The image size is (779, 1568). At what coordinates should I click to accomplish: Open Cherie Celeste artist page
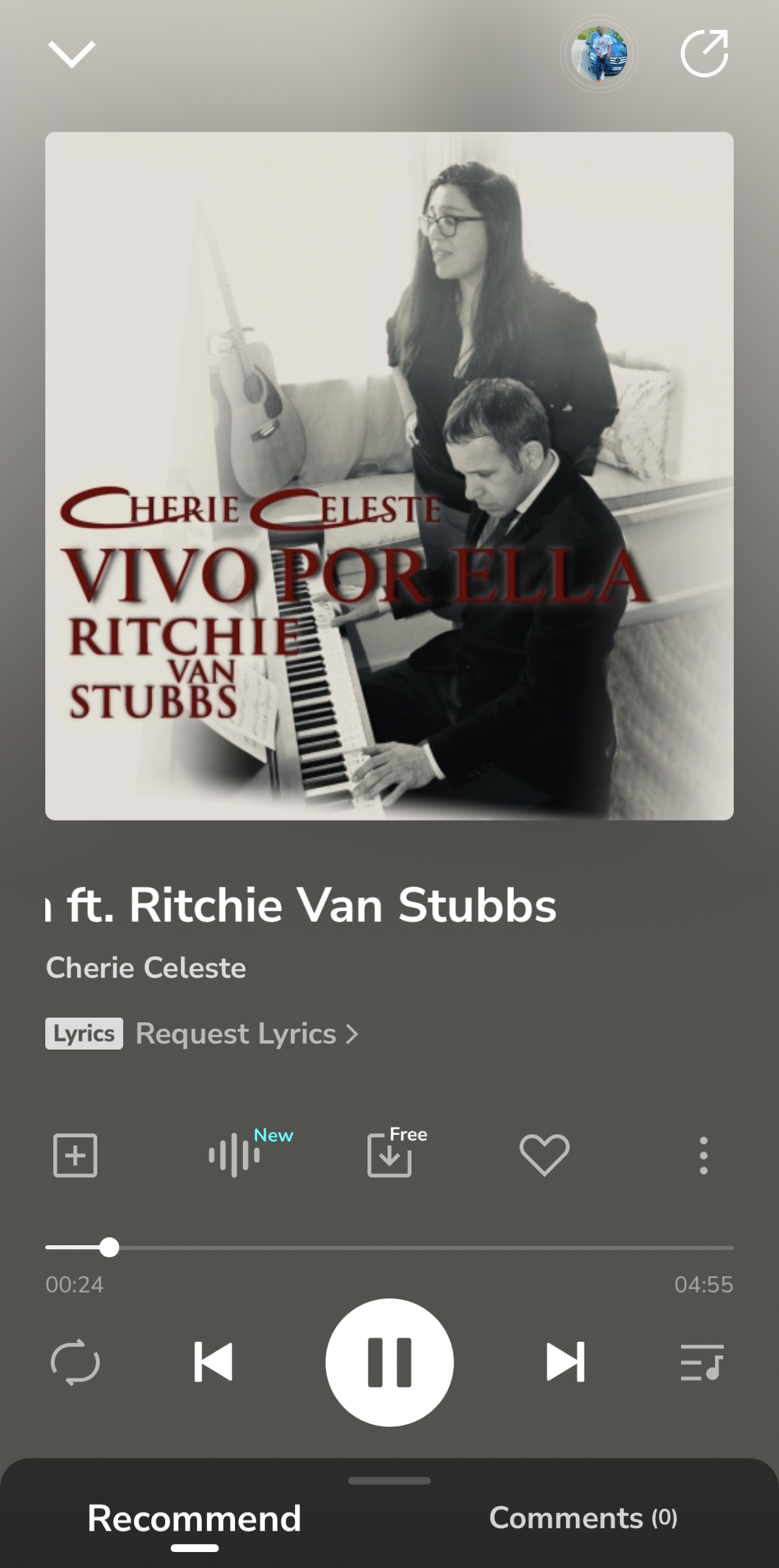[x=146, y=968]
